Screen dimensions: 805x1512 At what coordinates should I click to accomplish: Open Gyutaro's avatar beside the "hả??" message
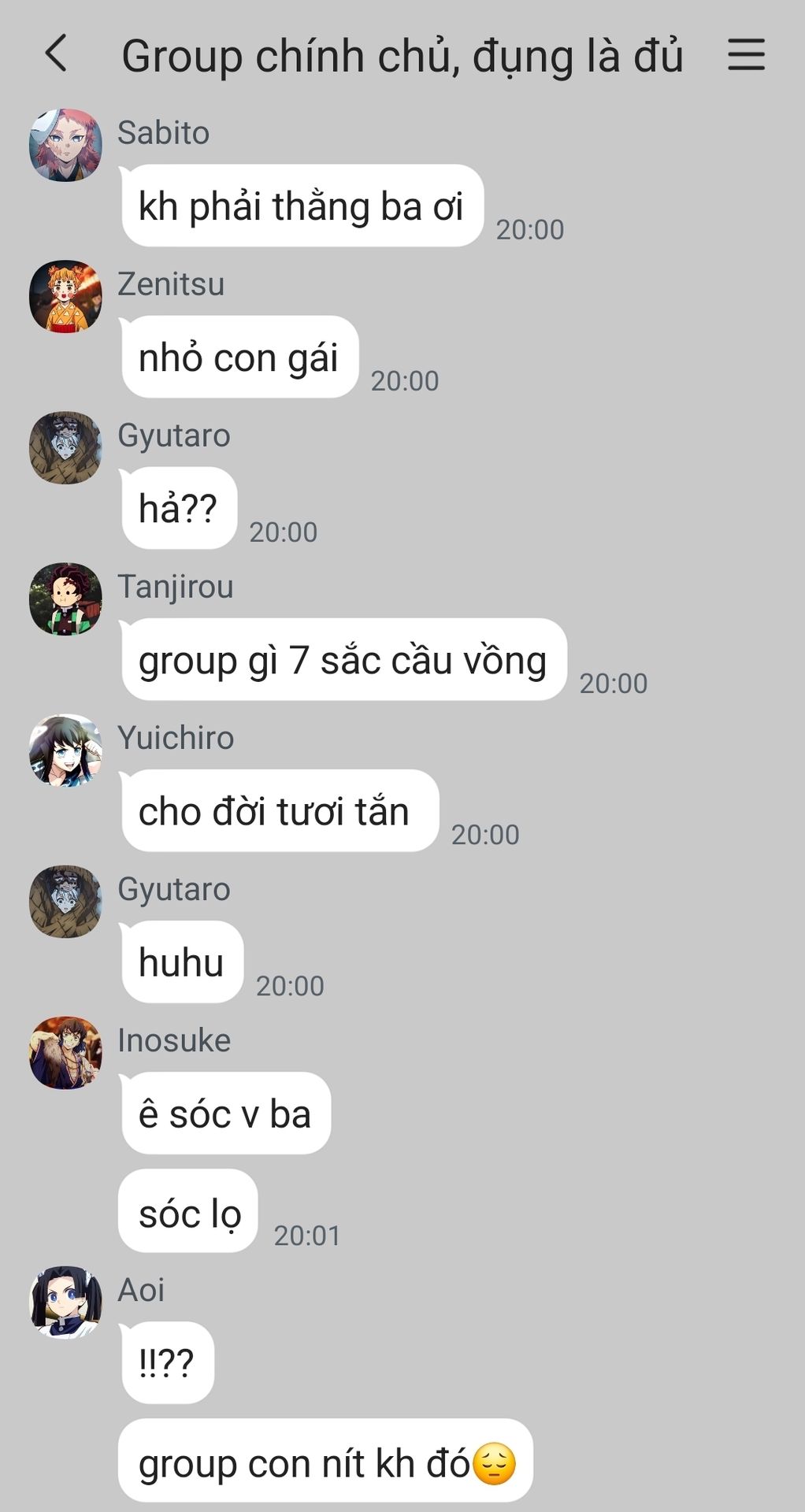tap(65, 447)
